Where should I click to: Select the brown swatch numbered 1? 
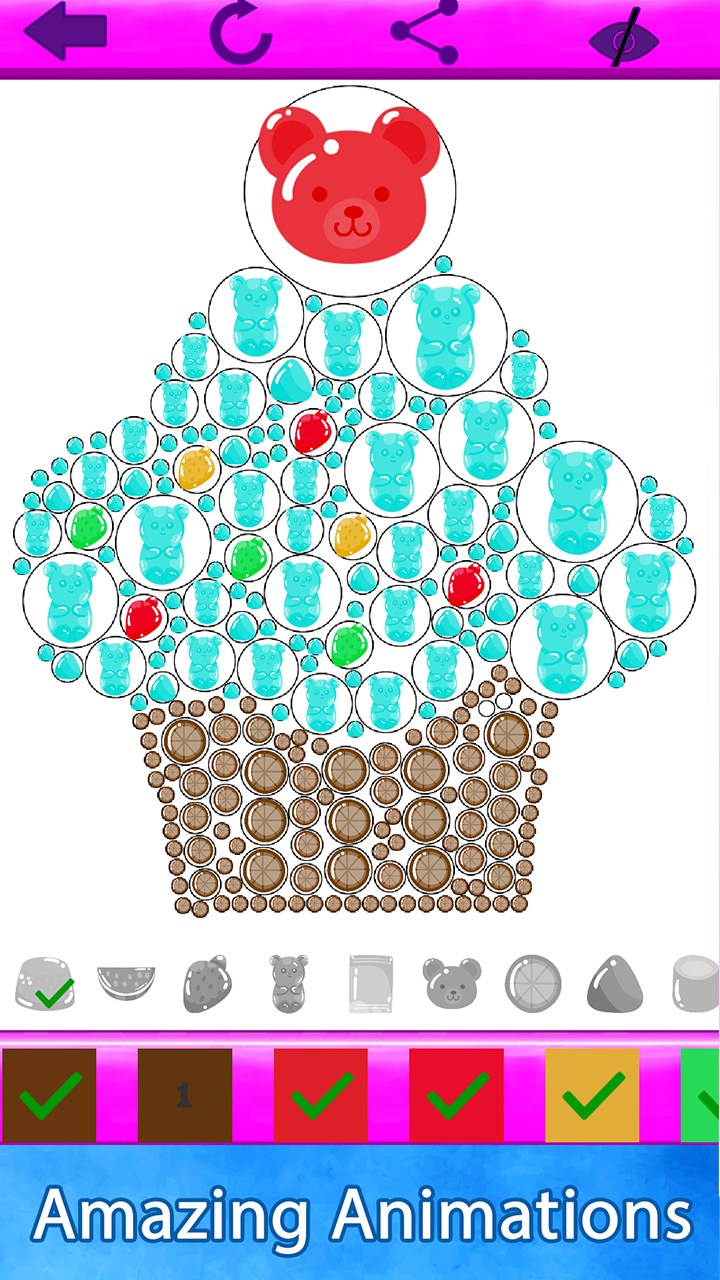point(185,1095)
